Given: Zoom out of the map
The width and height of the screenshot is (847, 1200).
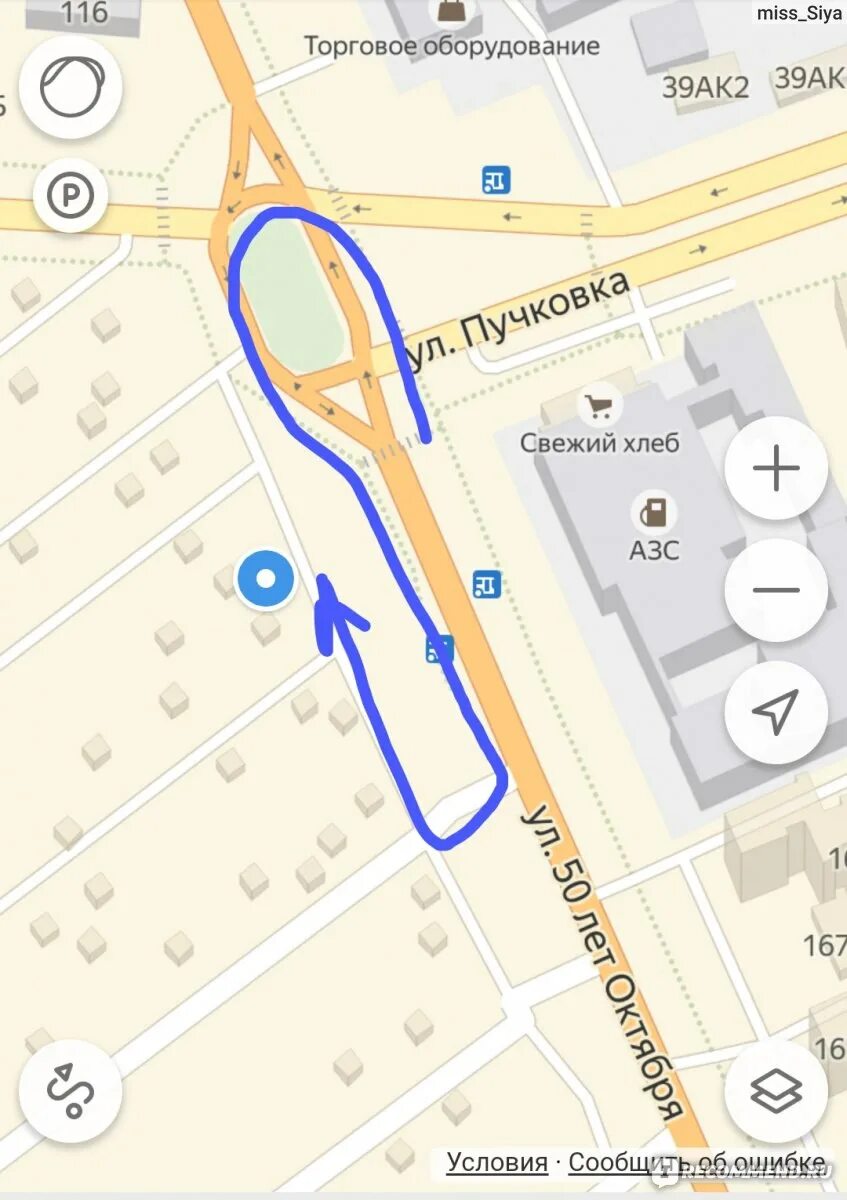Looking at the screenshot, I should coord(776,590).
